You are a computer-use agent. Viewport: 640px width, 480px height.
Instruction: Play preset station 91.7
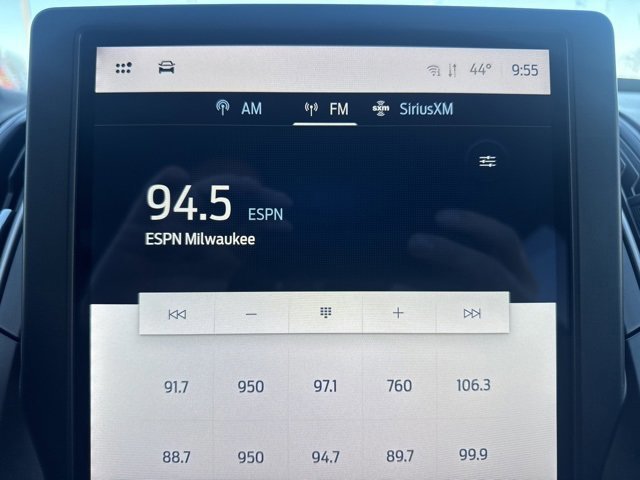pos(176,386)
